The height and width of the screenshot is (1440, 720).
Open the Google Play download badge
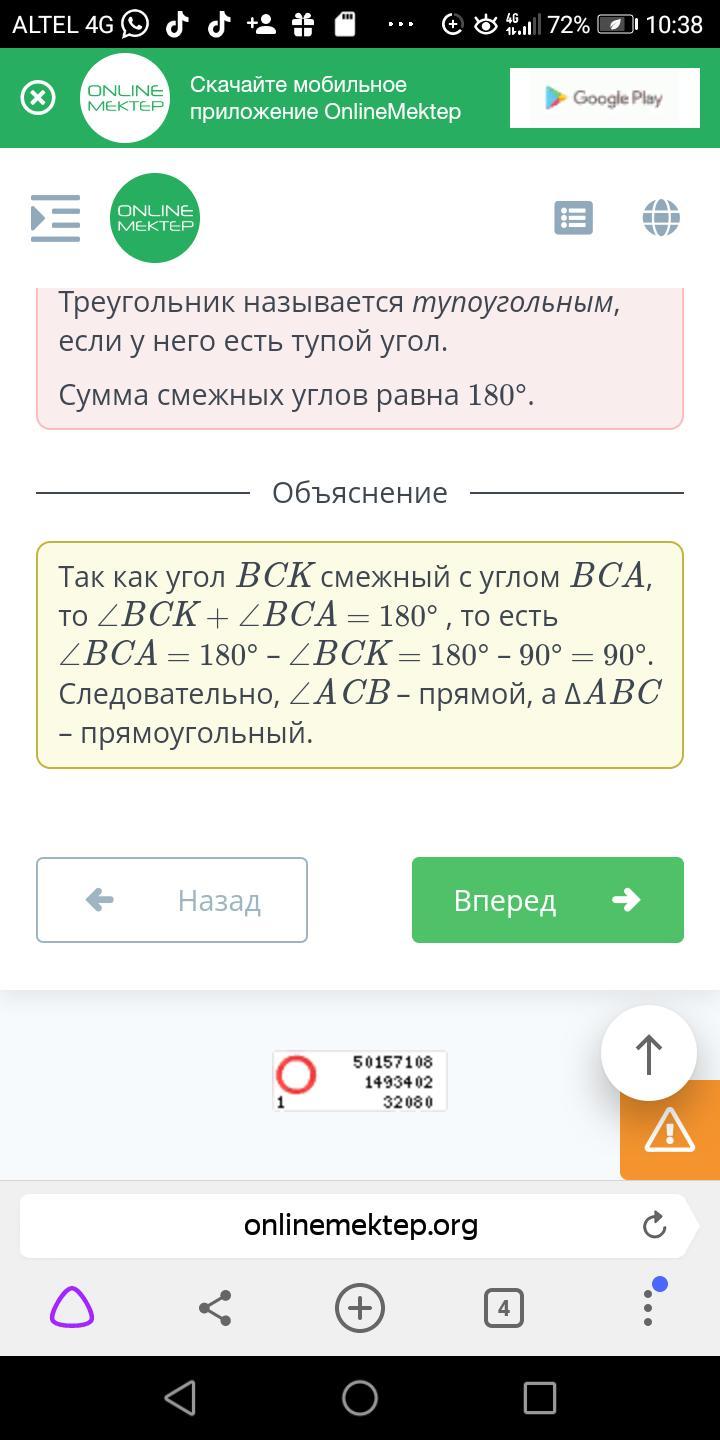(x=603, y=98)
